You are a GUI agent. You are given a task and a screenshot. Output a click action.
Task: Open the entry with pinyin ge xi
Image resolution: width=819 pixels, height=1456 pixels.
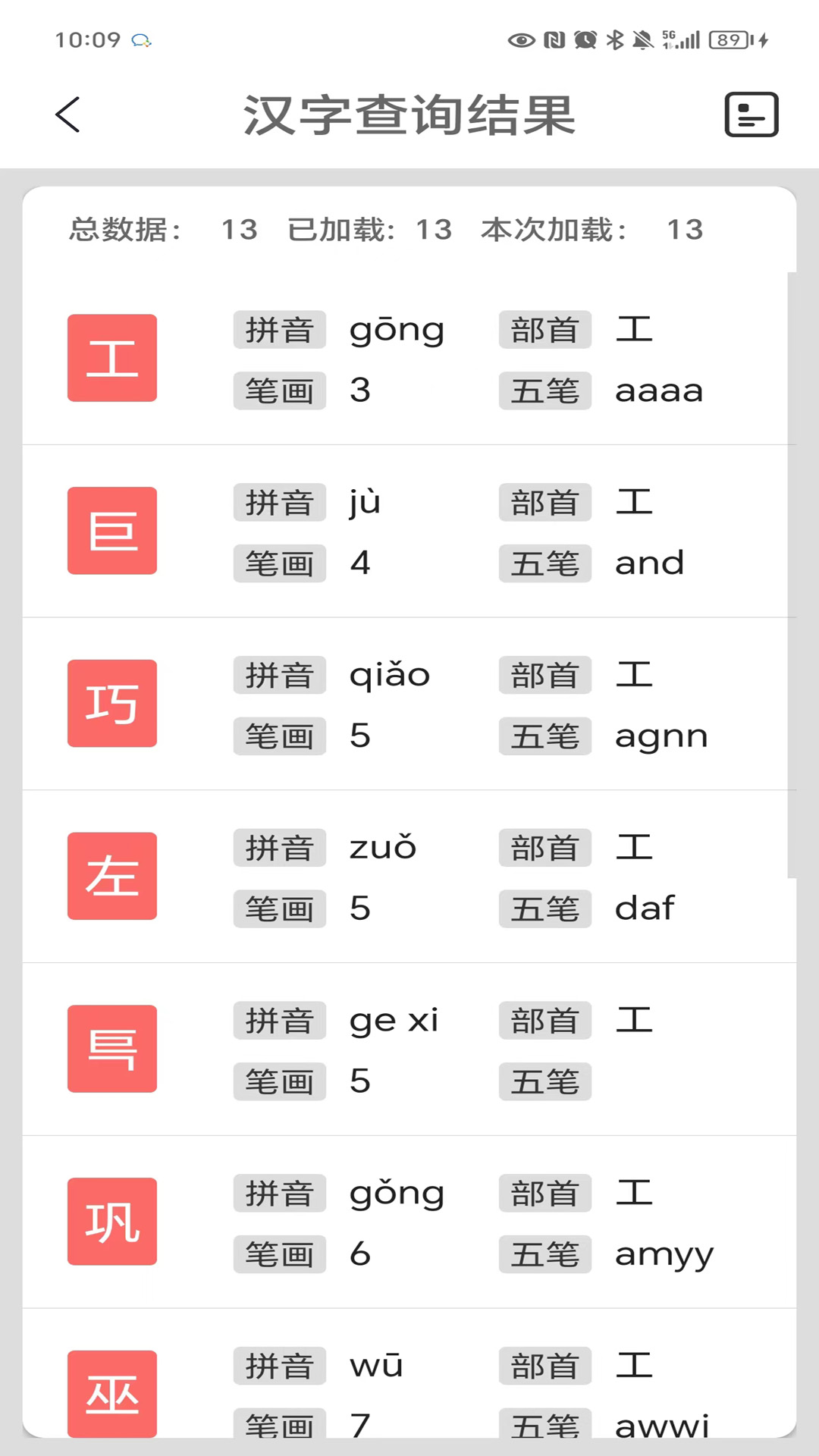pyautogui.click(x=393, y=1021)
